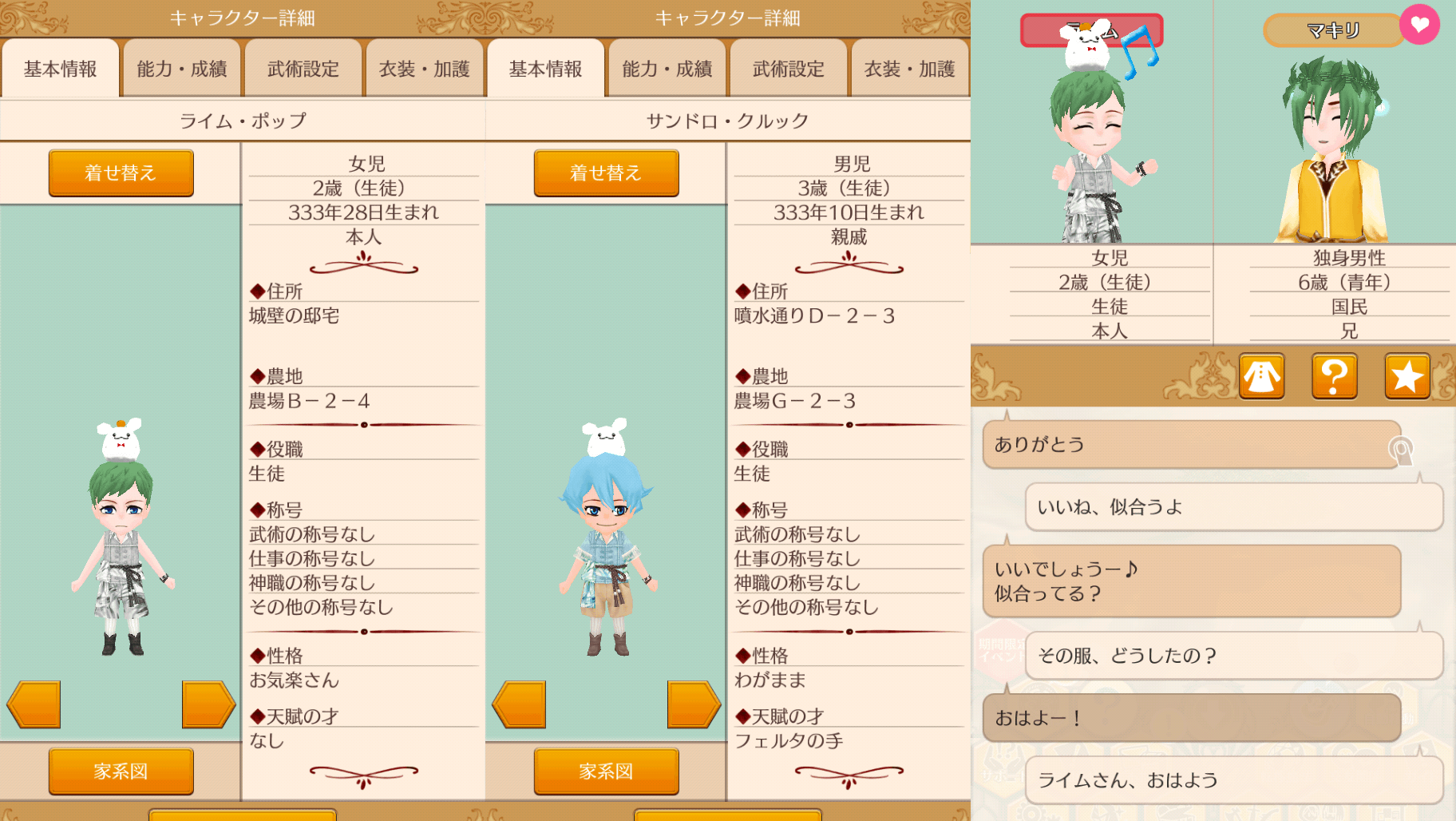Choose the reply いいでしょうー♪ 似合ってる？

click(x=1191, y=581)
